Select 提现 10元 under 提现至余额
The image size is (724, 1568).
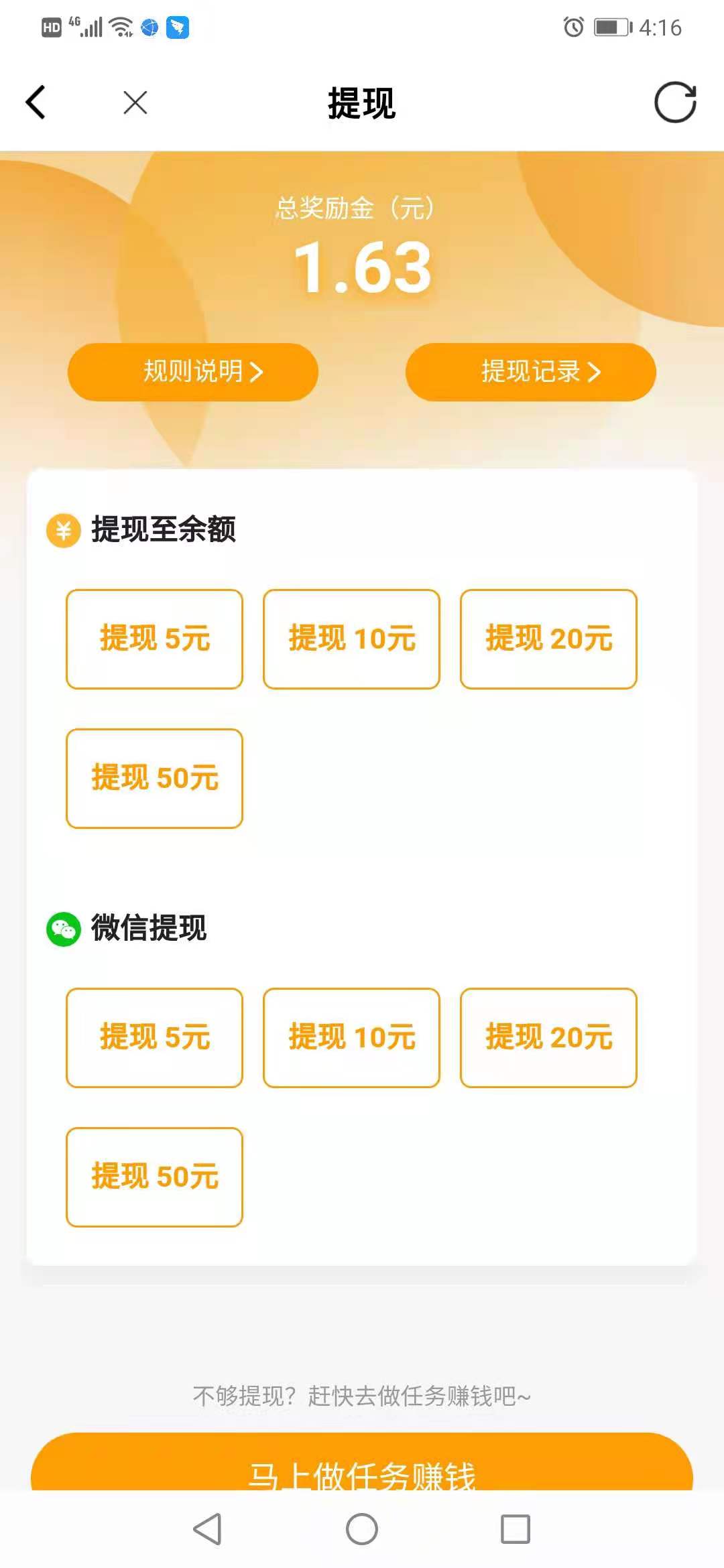coord(351,639)
